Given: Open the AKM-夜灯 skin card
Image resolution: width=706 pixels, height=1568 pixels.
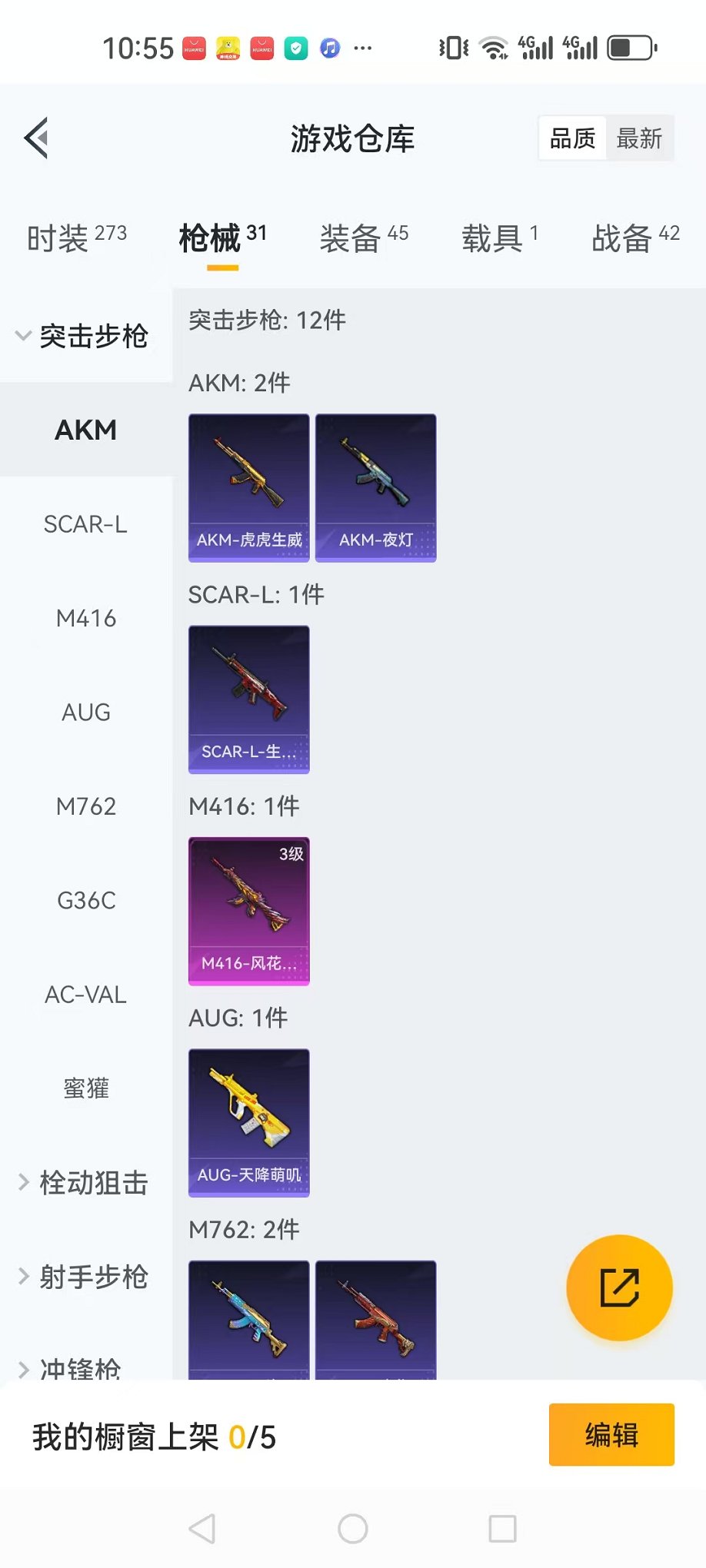Looking at the screenshot, I should [x=376, y=488].
